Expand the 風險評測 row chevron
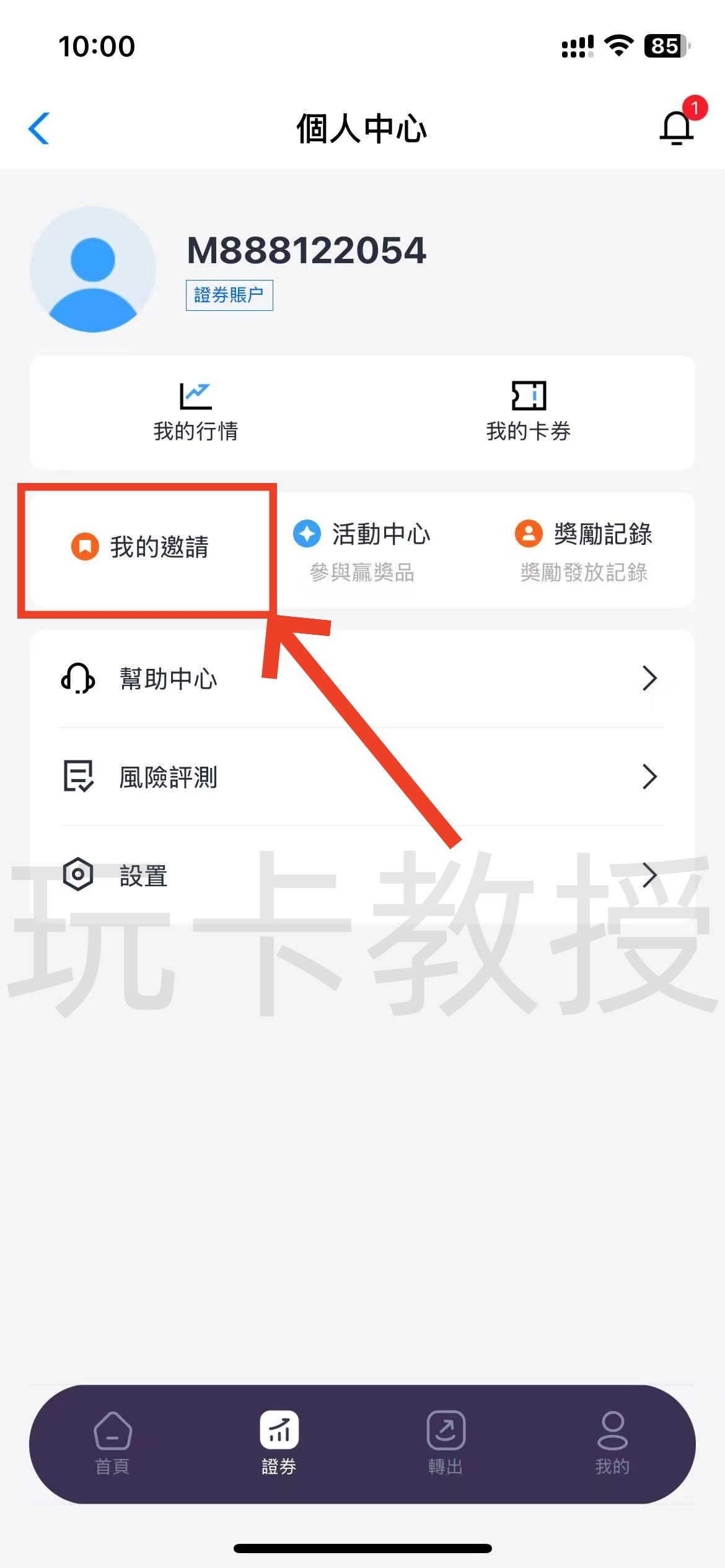Viewport: 725px width, 1568px height. pyautogui.click(x=650, y=777)
